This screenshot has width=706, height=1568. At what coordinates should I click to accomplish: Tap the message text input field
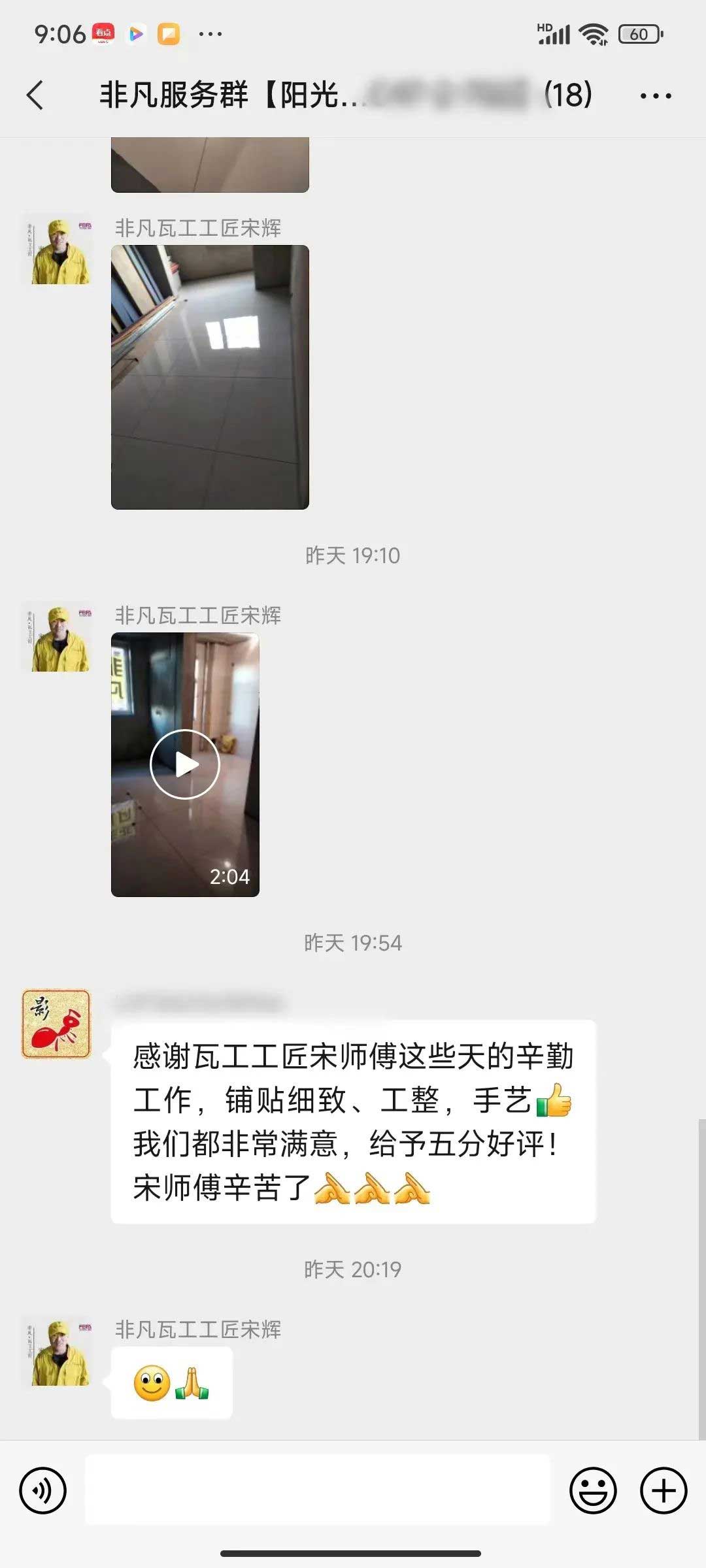pyautogui.click(x=318, y=1491)
